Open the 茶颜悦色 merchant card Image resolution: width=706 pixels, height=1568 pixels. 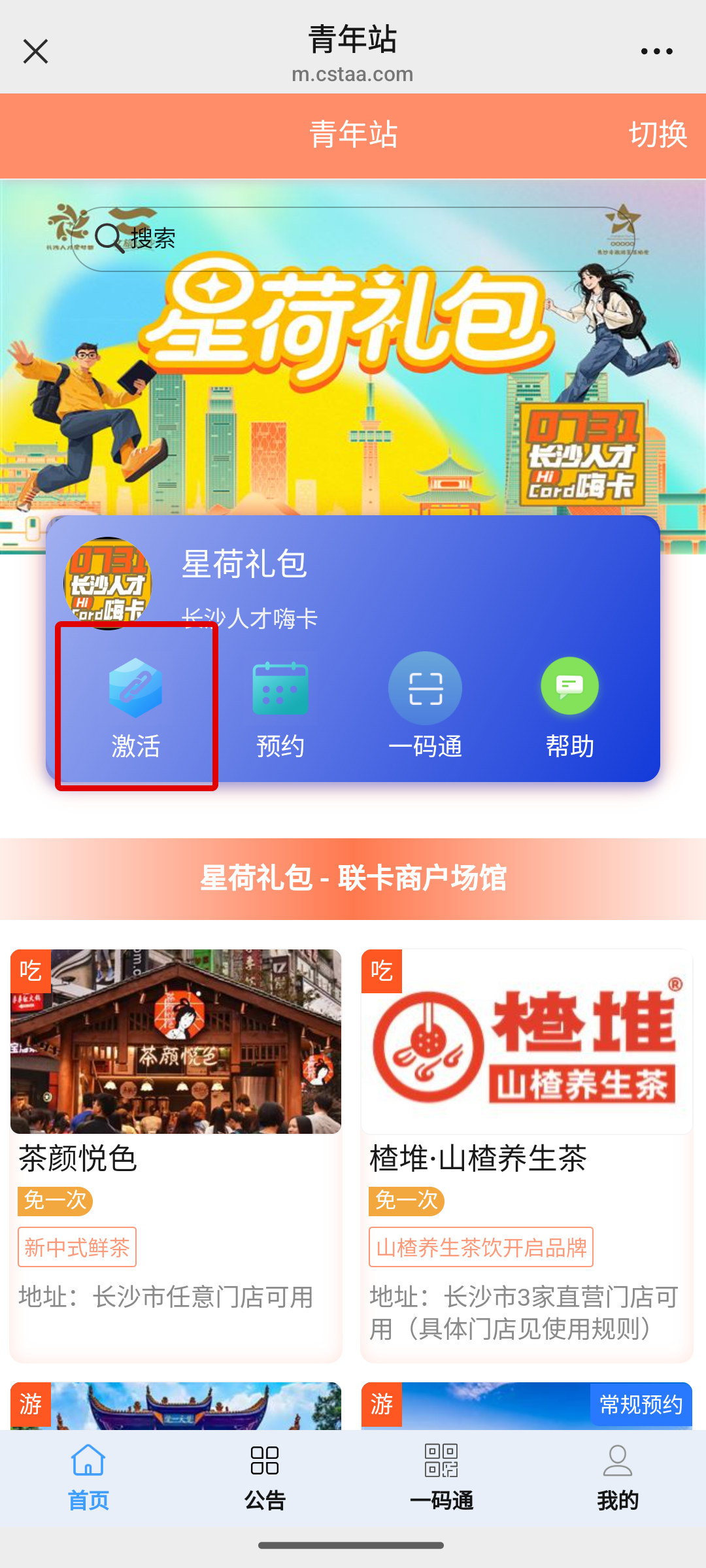click(x=176, y=1112)
